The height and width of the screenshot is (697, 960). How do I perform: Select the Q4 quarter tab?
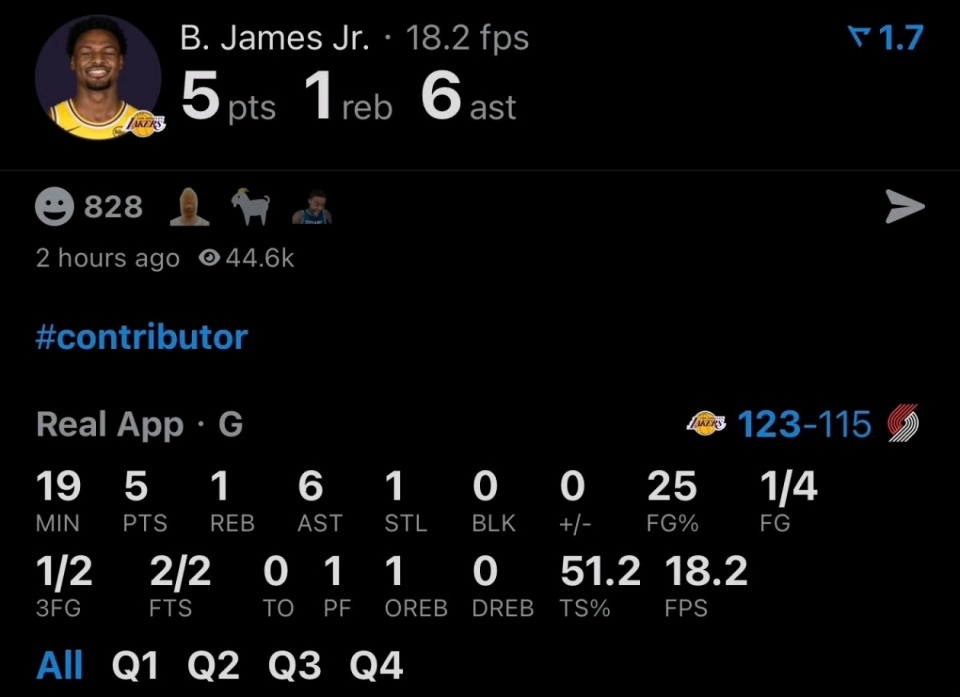[x=377, y=666]
